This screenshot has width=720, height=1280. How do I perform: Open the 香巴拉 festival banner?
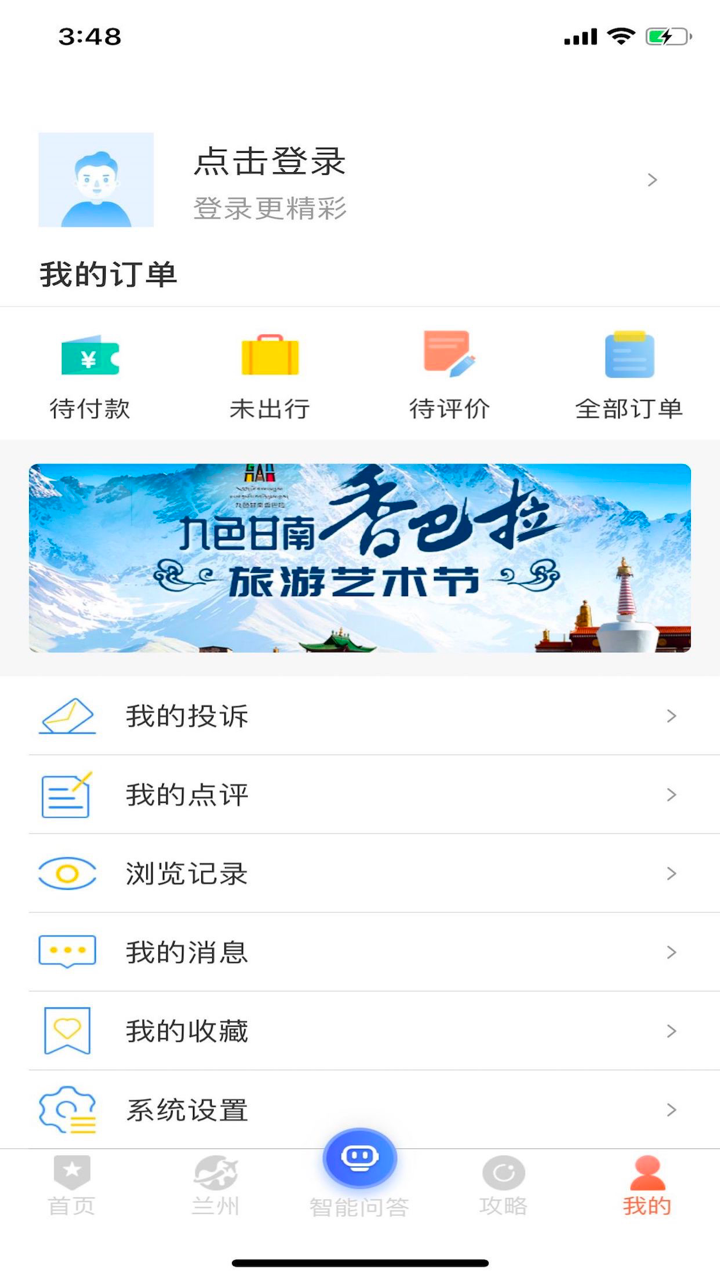click(360, 558)
